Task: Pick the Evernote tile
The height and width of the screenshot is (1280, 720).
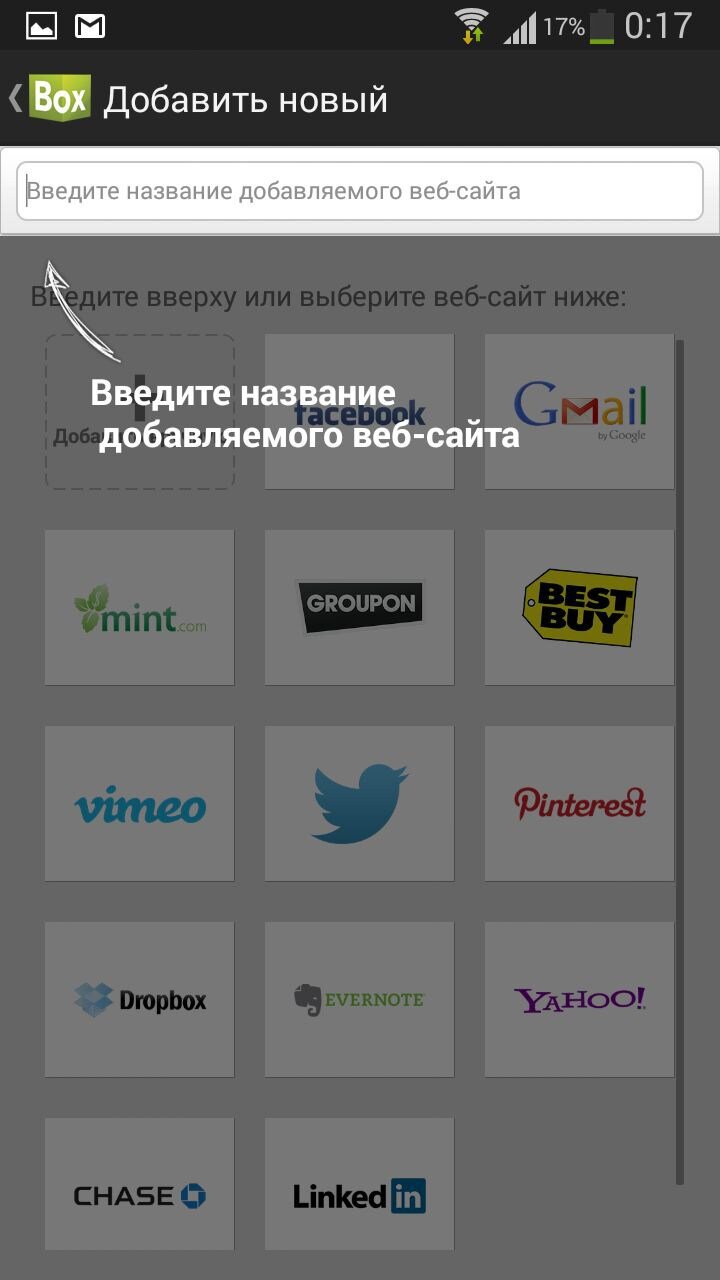Action: click(x=360, y=1000)
